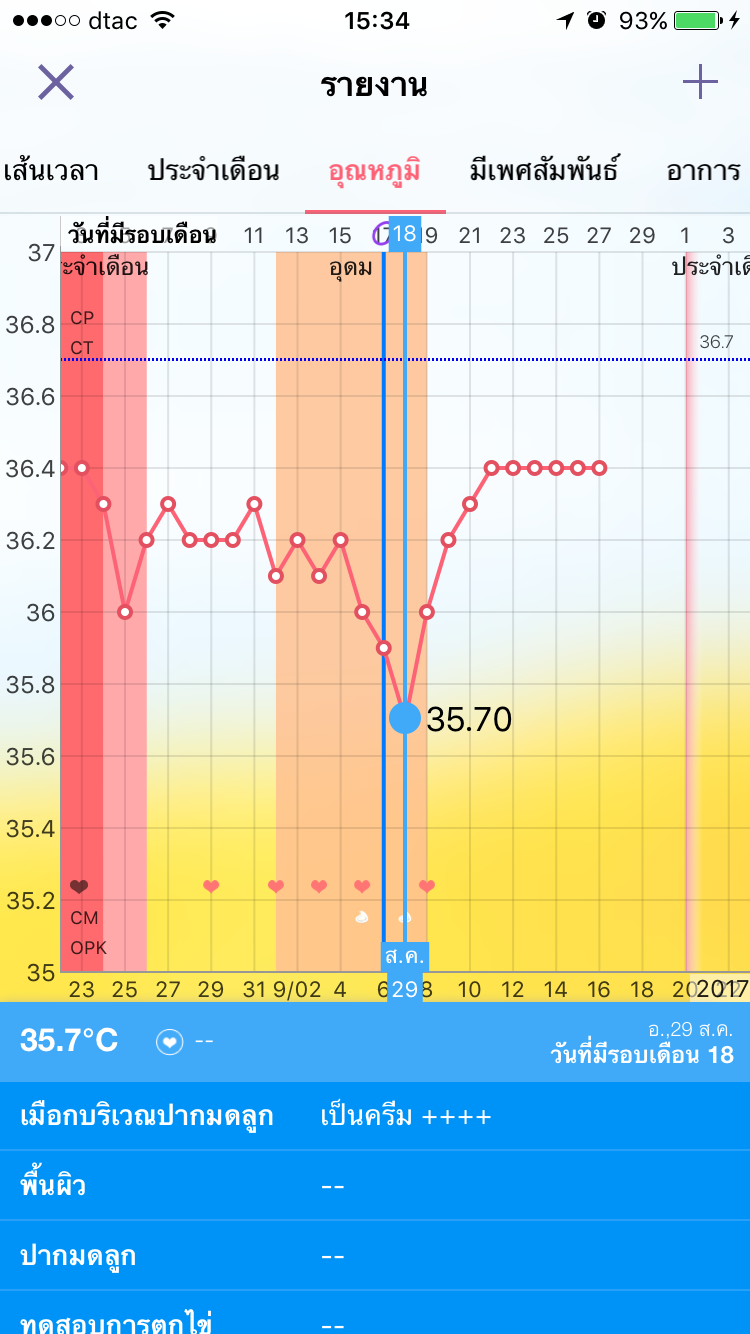Tap the 35.70 temperature data point
Image resolution: width=750 pixels, height=1334 pixels.
(405, 717)
